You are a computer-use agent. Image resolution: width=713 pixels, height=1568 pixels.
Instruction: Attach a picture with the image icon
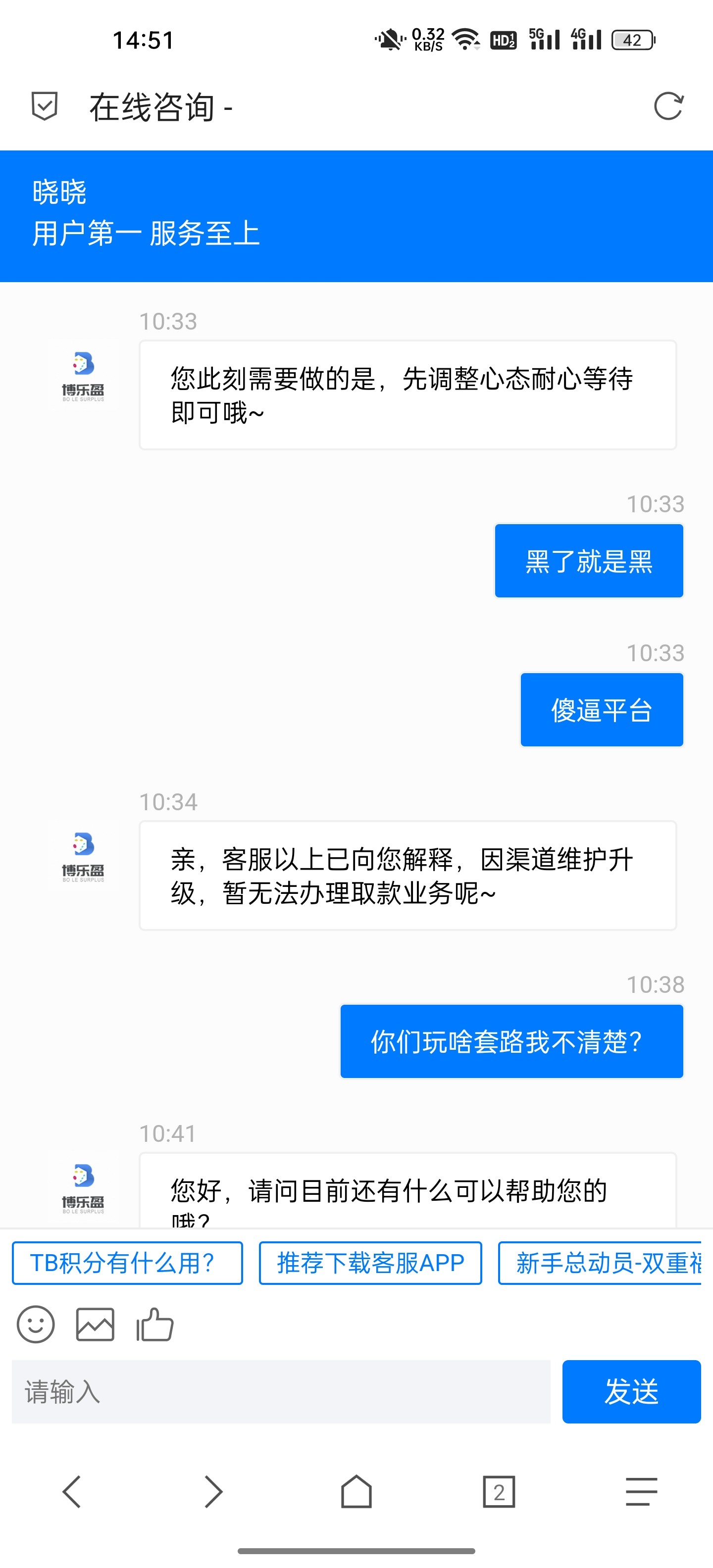pyautogui.click(x=95, y=1324)
